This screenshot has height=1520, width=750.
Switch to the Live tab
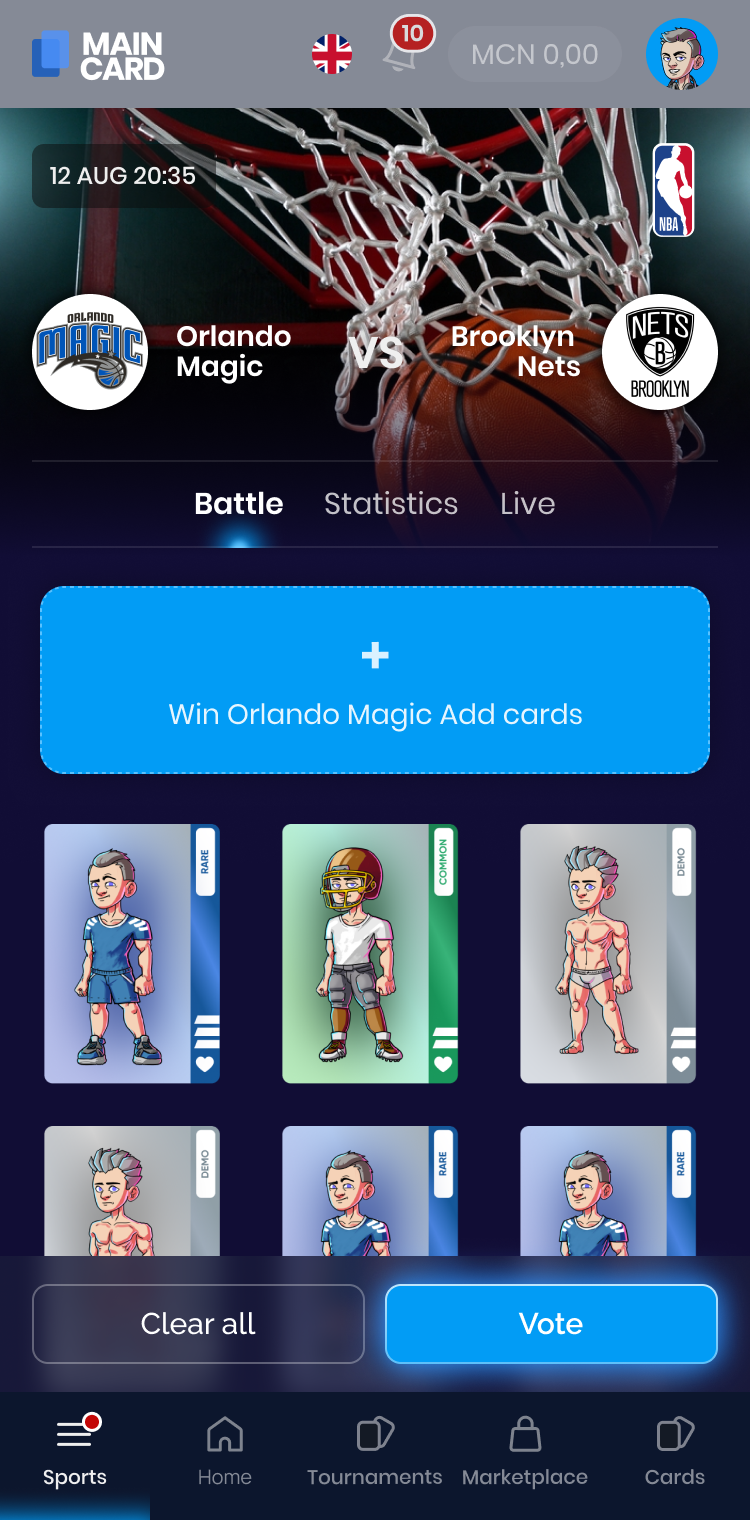point(527,504)
